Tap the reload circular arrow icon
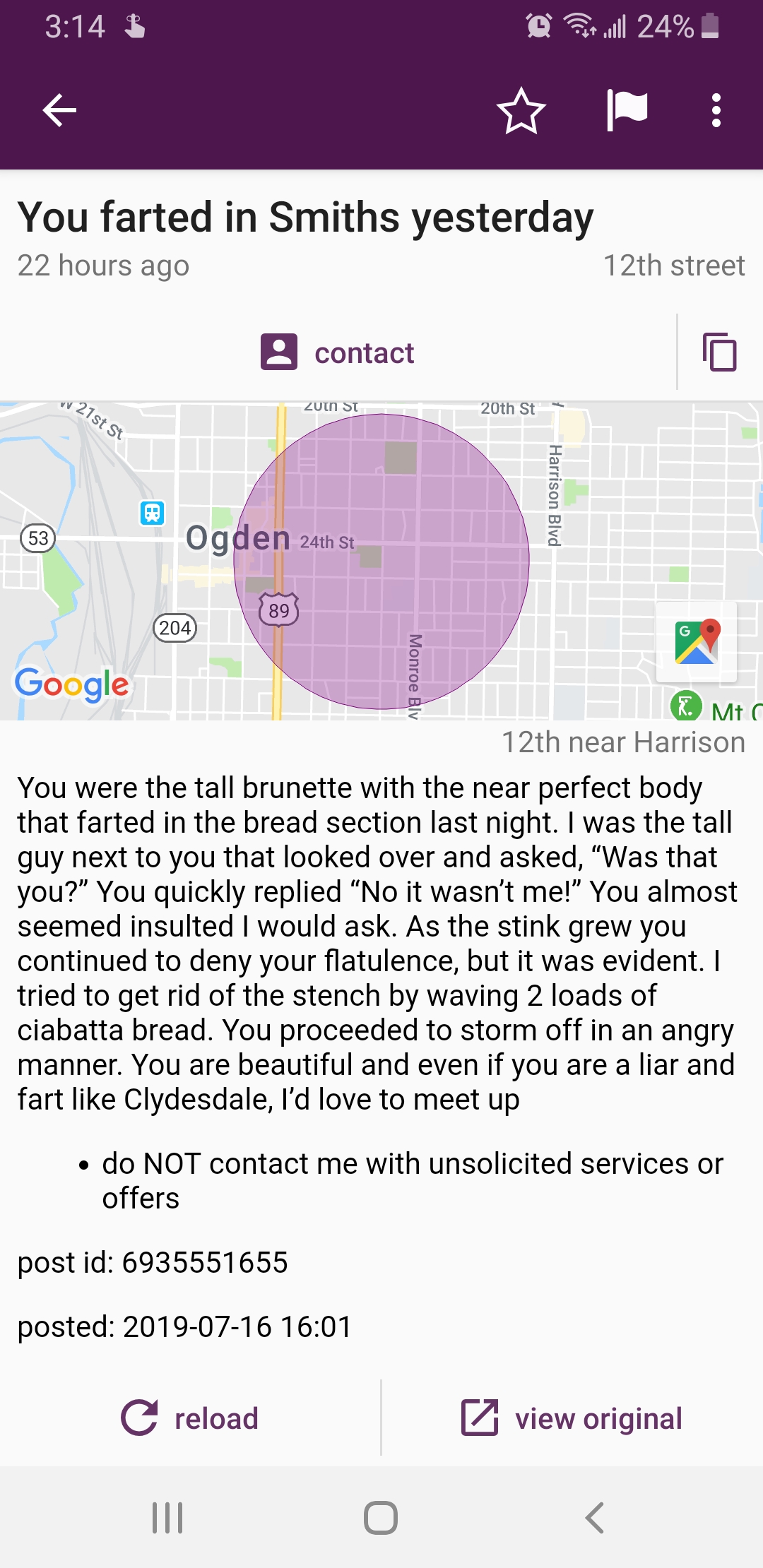The image size is (763, 1568). tap(140, 1418)
